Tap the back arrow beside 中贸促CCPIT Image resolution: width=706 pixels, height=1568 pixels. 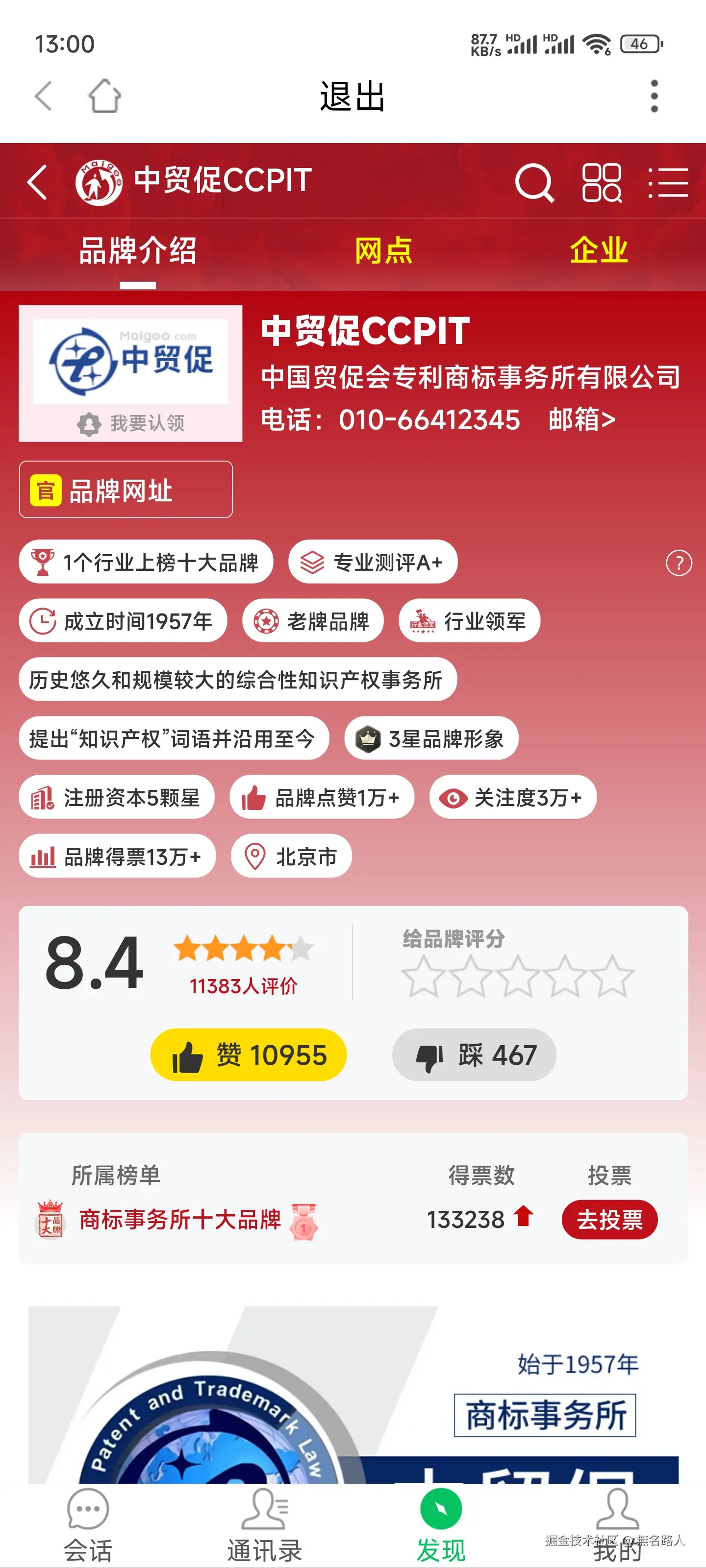coord(38,182)
